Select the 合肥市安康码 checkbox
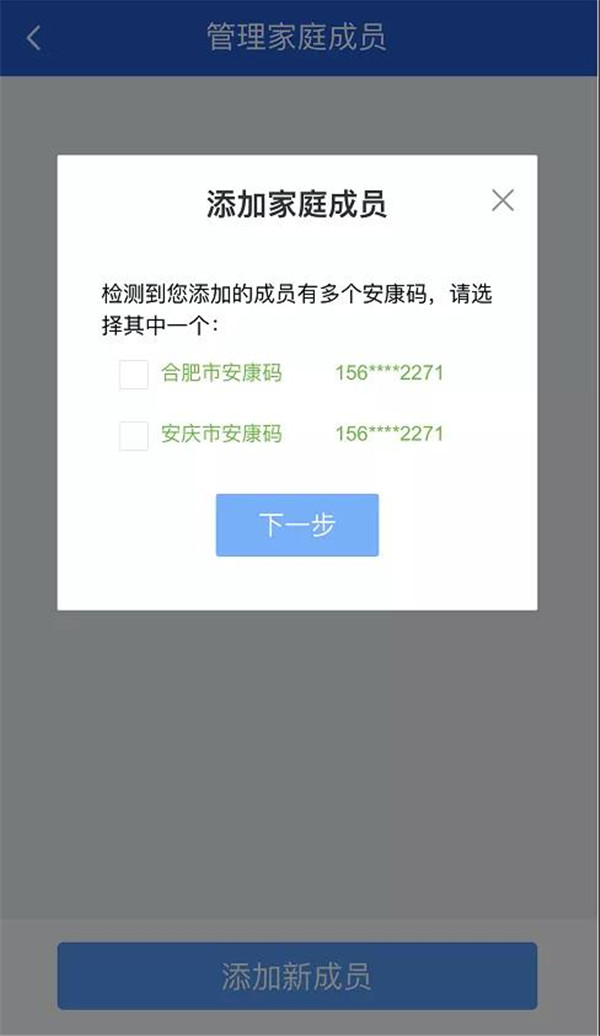The width and height of the screenshot is (600, 1036). point(134,374)
